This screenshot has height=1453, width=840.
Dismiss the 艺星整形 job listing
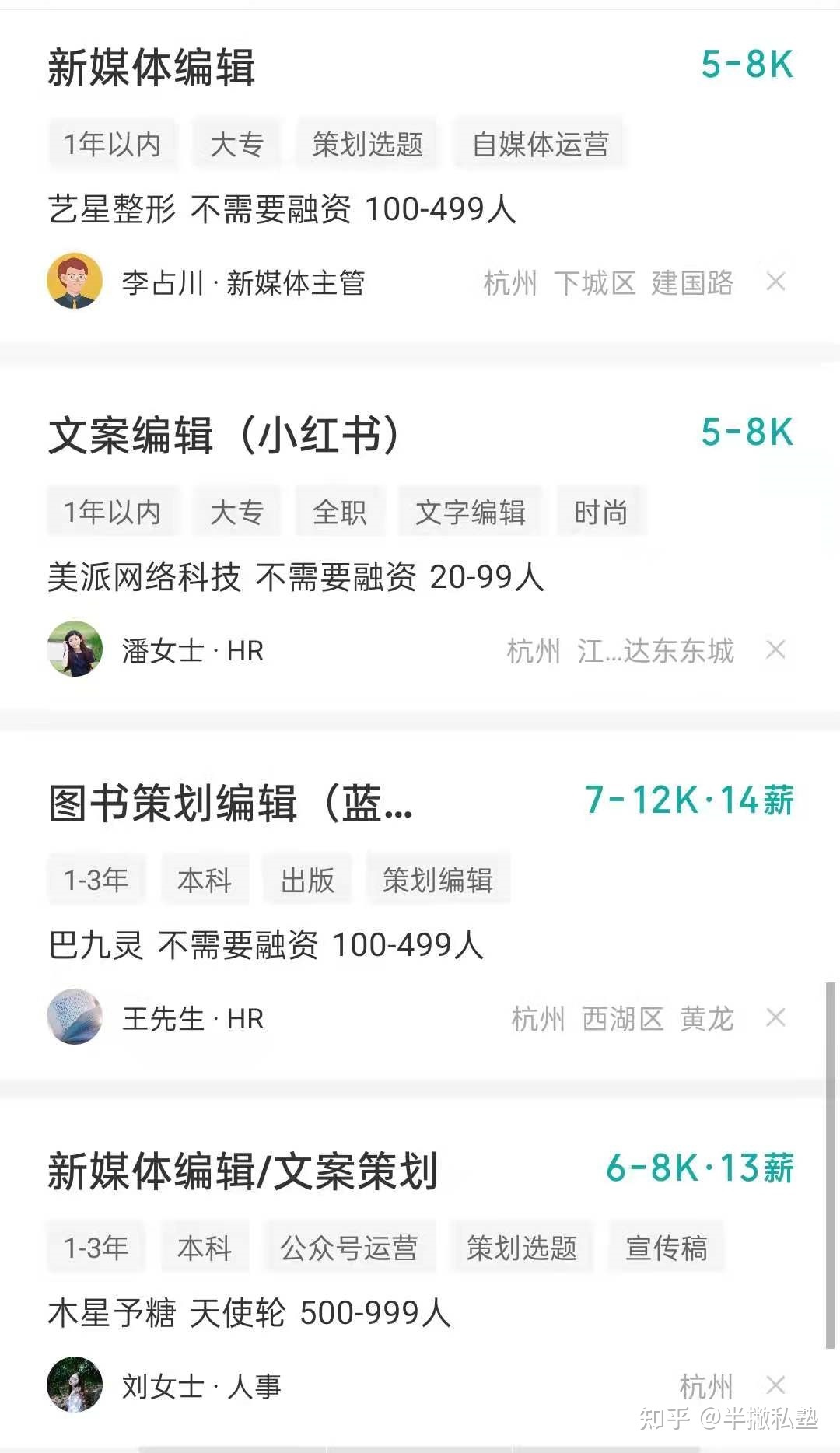775,282
